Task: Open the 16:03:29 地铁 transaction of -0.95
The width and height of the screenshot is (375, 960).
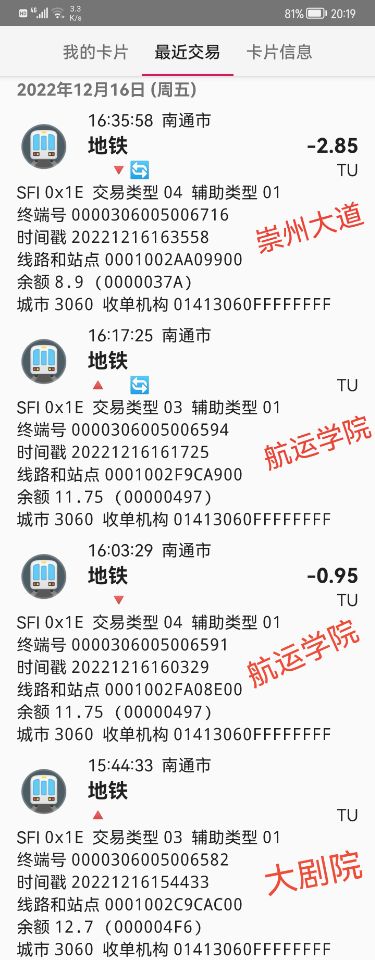Action: [188, 642]
